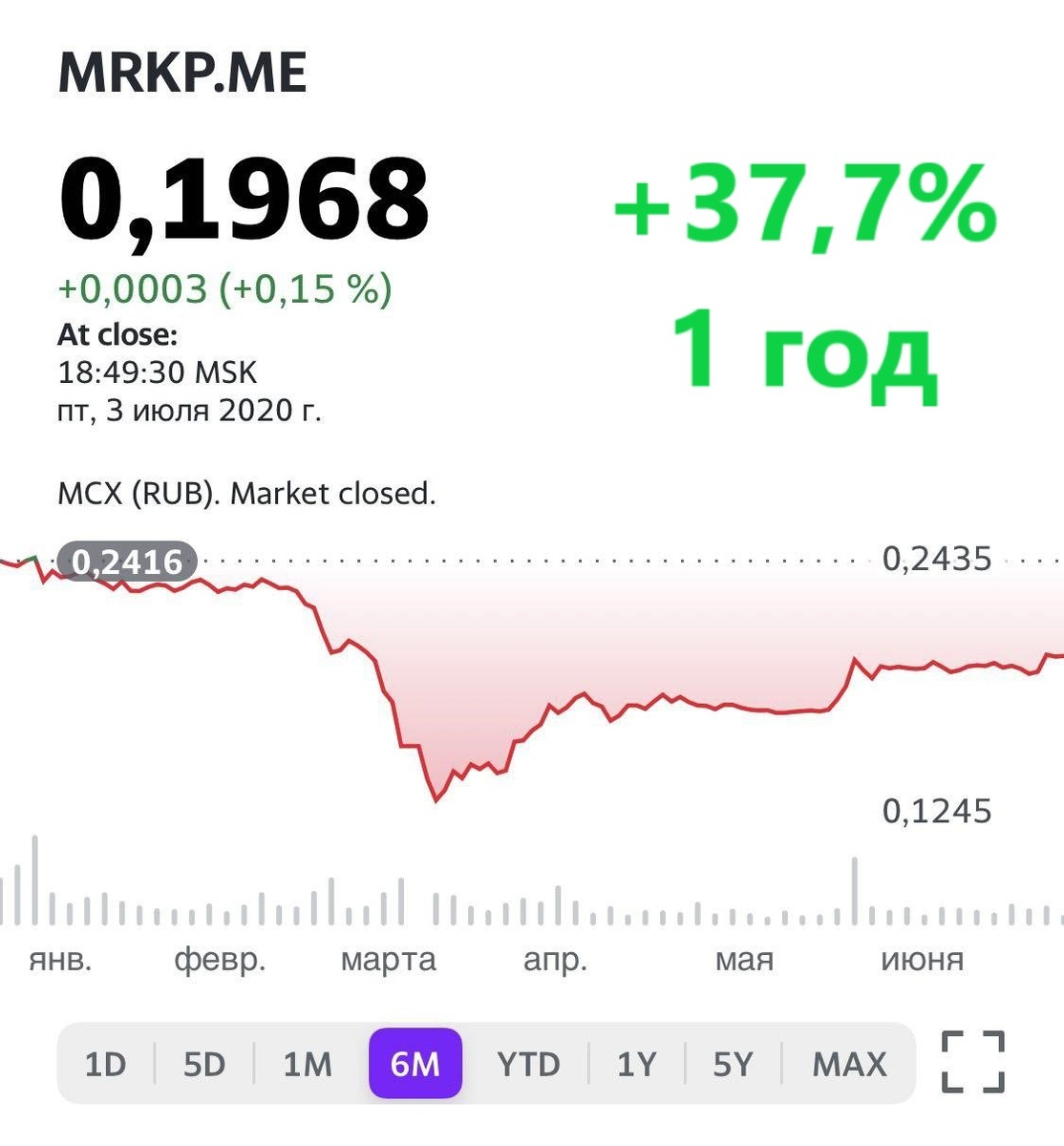The width and height of the screenshot is (1064, 1146).
Task: Switch to the YTD range
Action: pos(528,1064)
